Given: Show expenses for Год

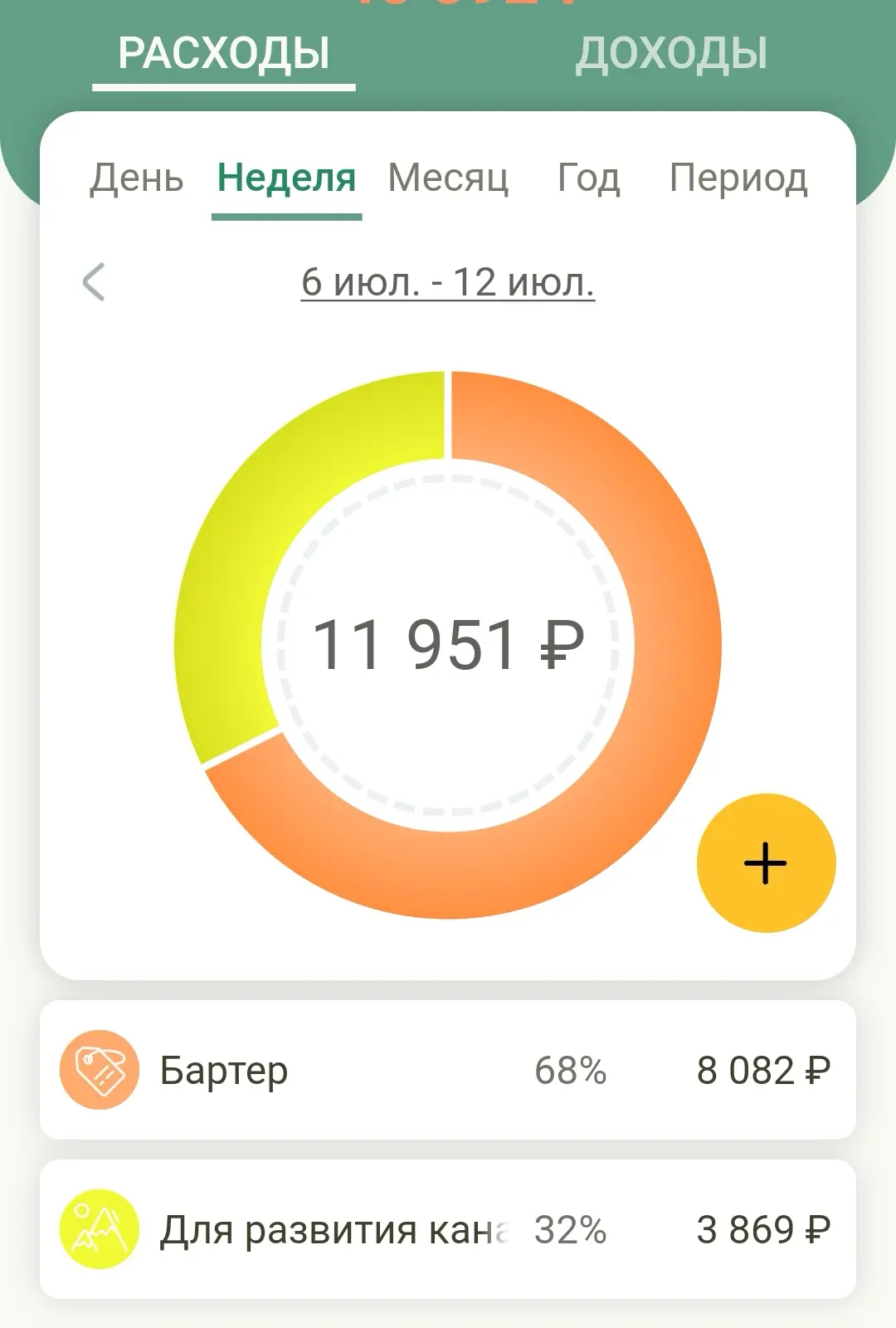Looking at the screenshot, I should pos(588,178).
